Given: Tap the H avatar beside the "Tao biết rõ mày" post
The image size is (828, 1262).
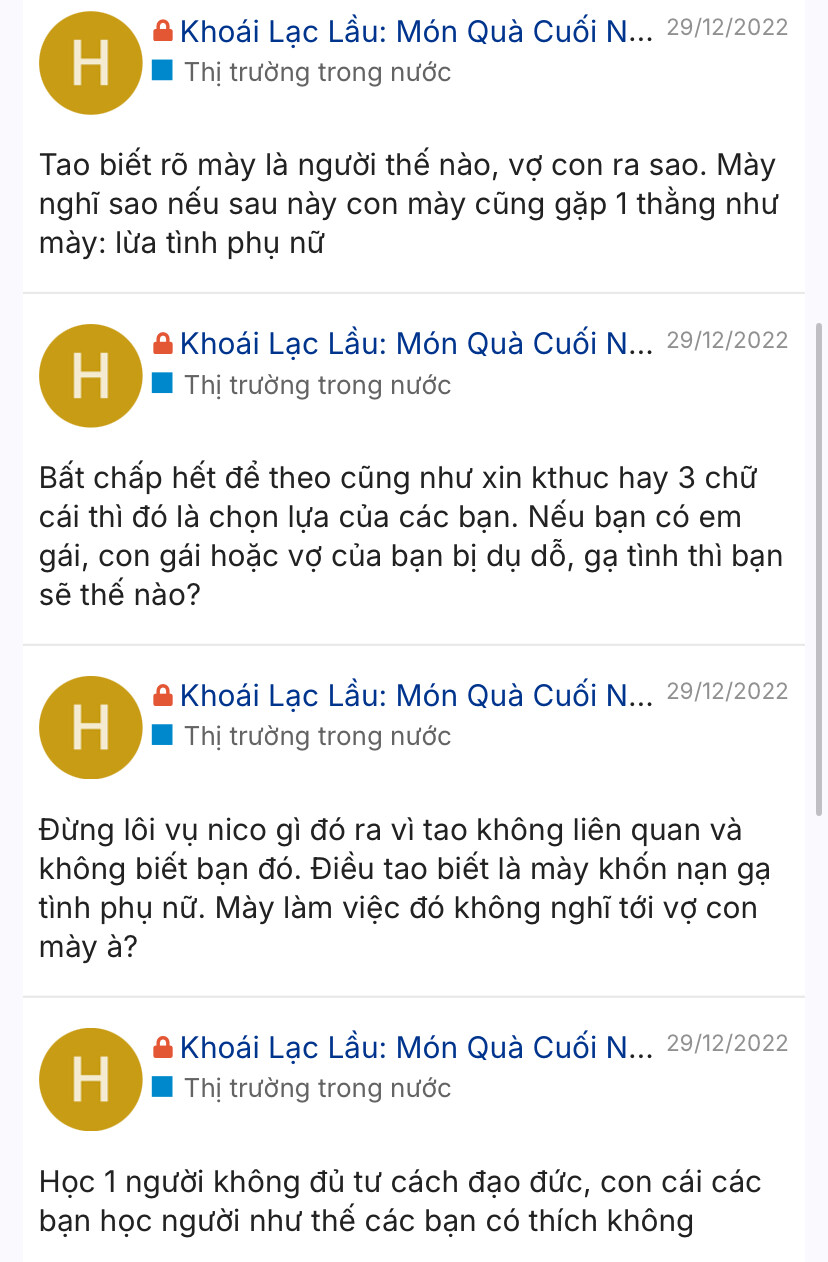Looking at the screenshot, I should tap(91, 63).
